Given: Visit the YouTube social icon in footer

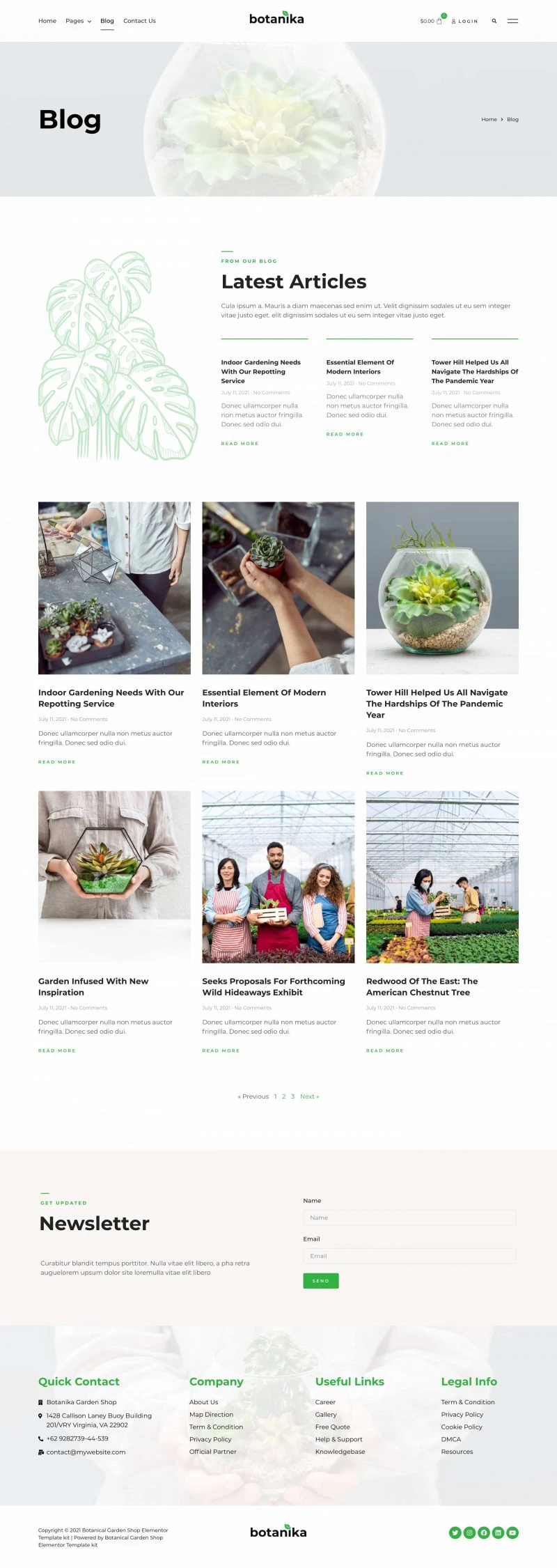Looking at the screenshot, I should coord(512,1532).
